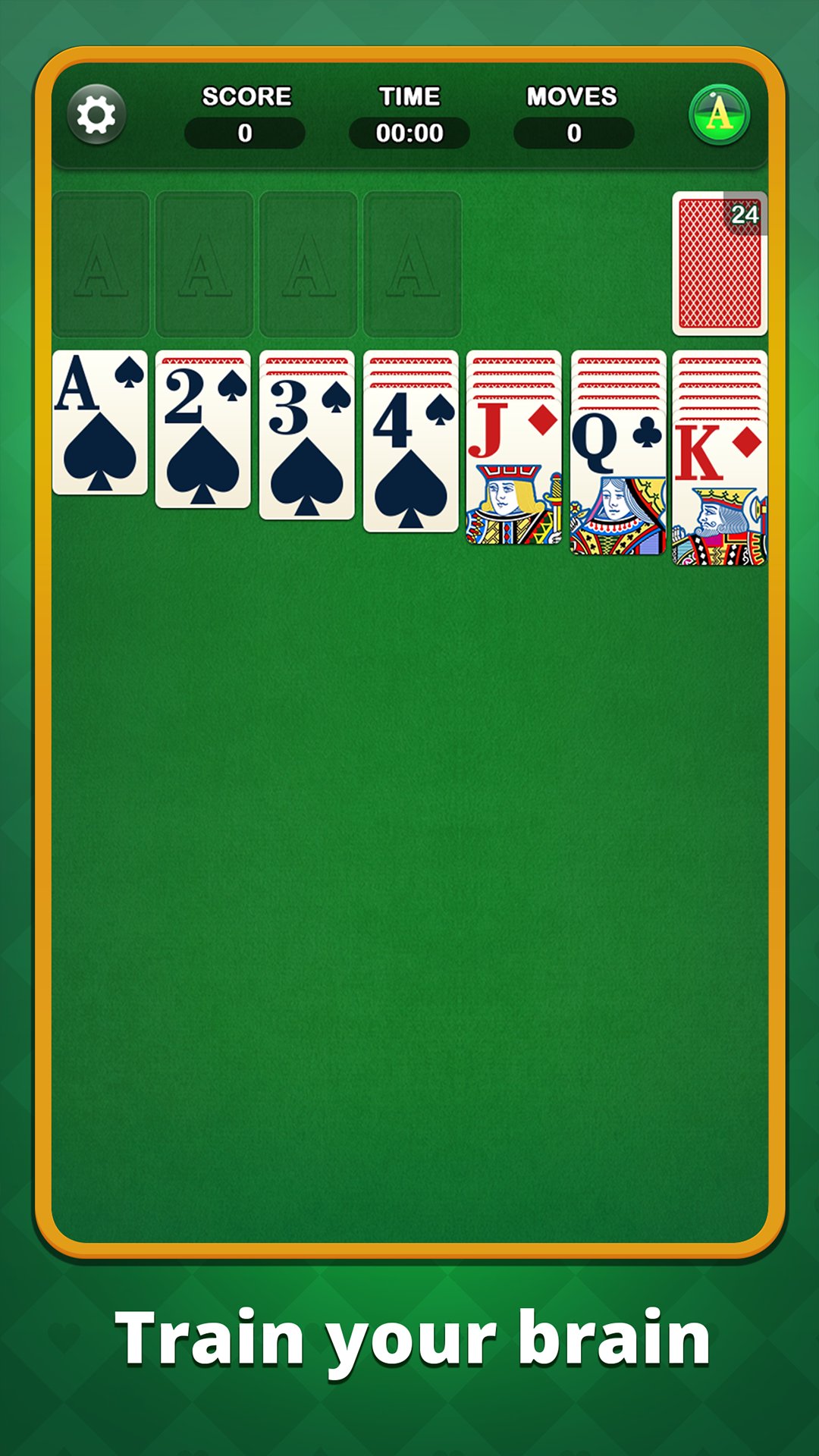Image resolution: width=819 pixels, height=1456 pixels.
Task: Click the TIME display showing 00:00
Action: click(x=409, y=130)
